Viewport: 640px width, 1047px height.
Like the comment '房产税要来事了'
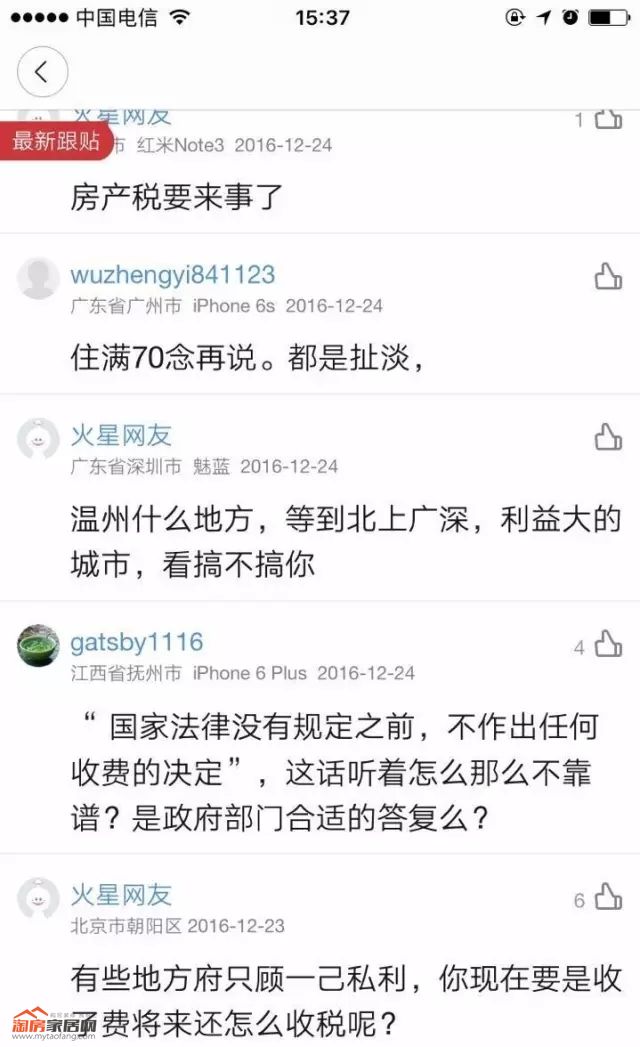tap(608, 120)
